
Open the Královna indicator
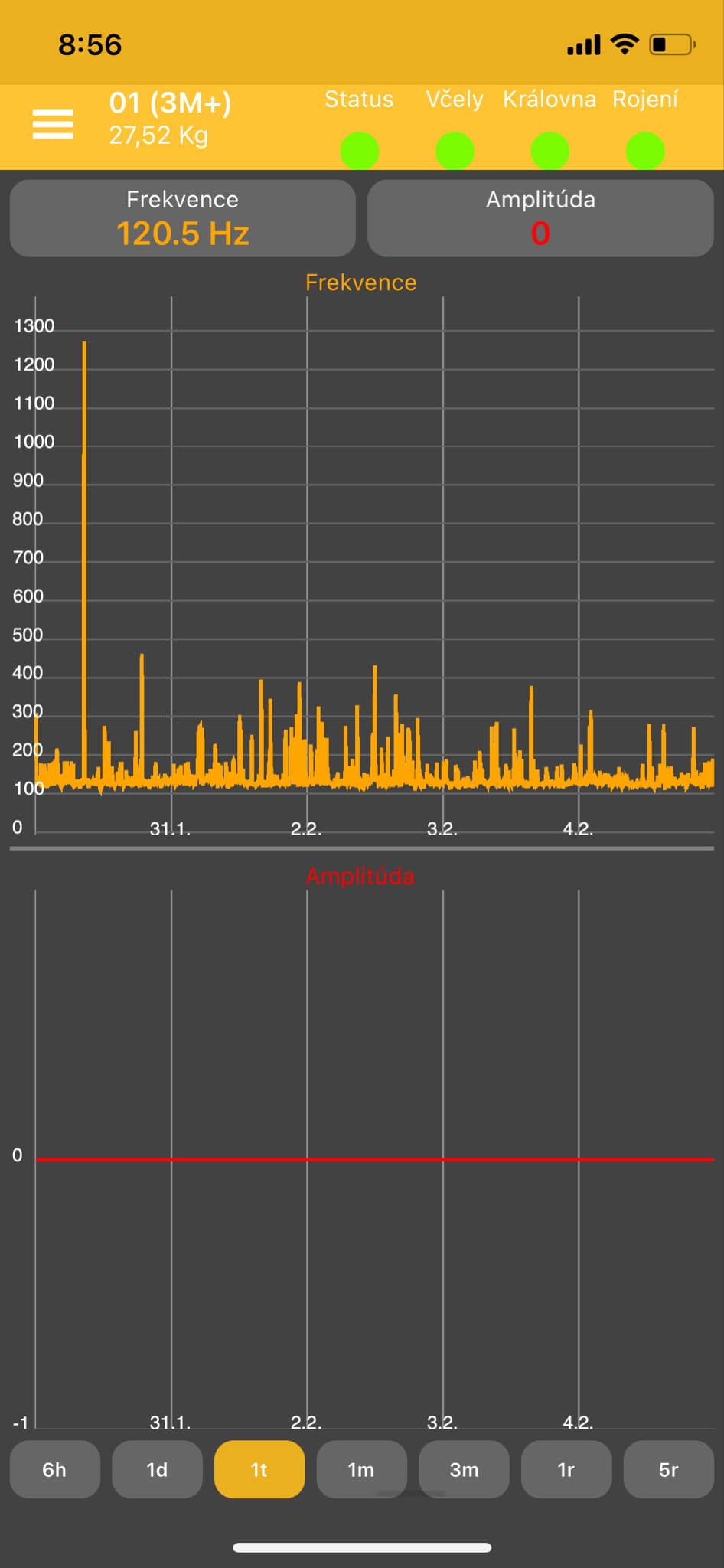click(x=550, y=149)
